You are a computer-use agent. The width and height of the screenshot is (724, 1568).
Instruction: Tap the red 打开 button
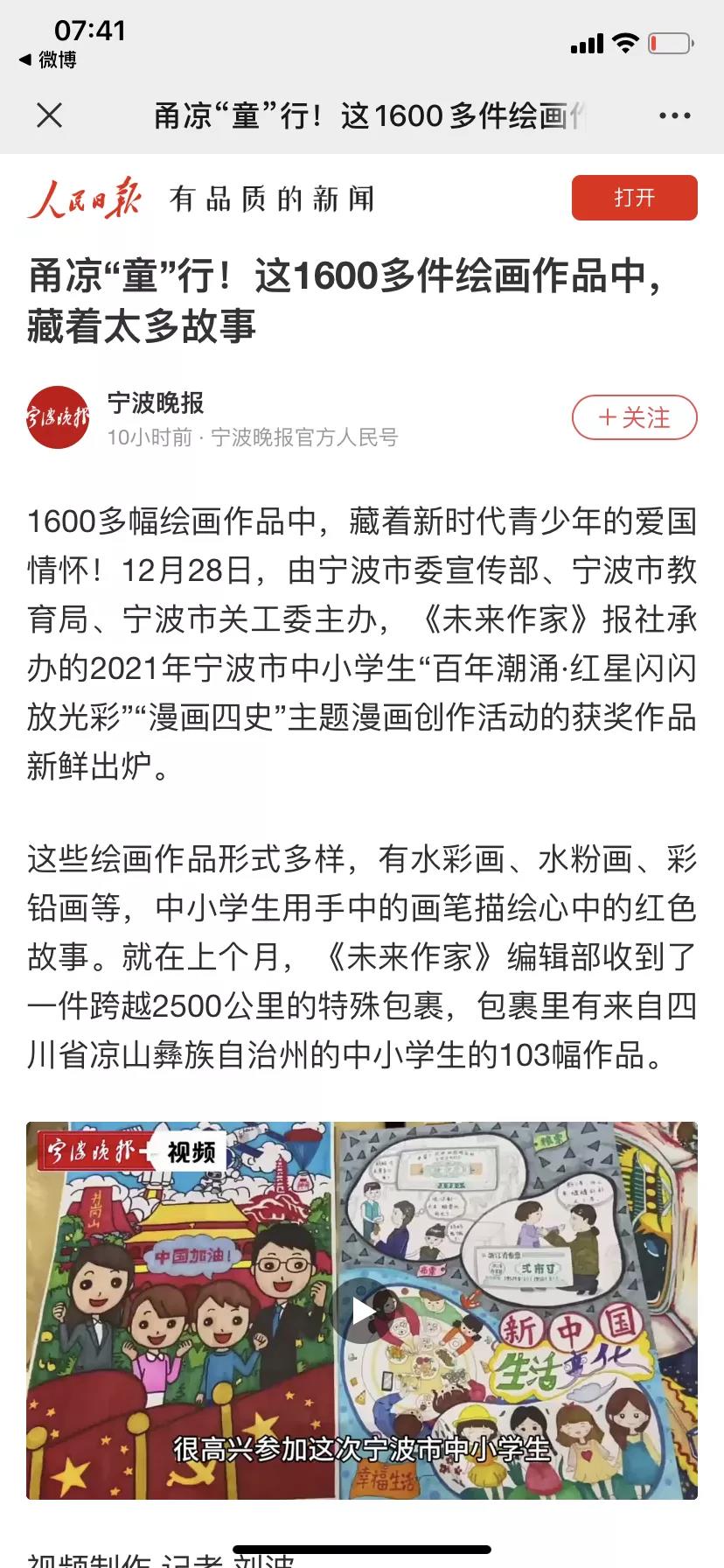(634, 198)
